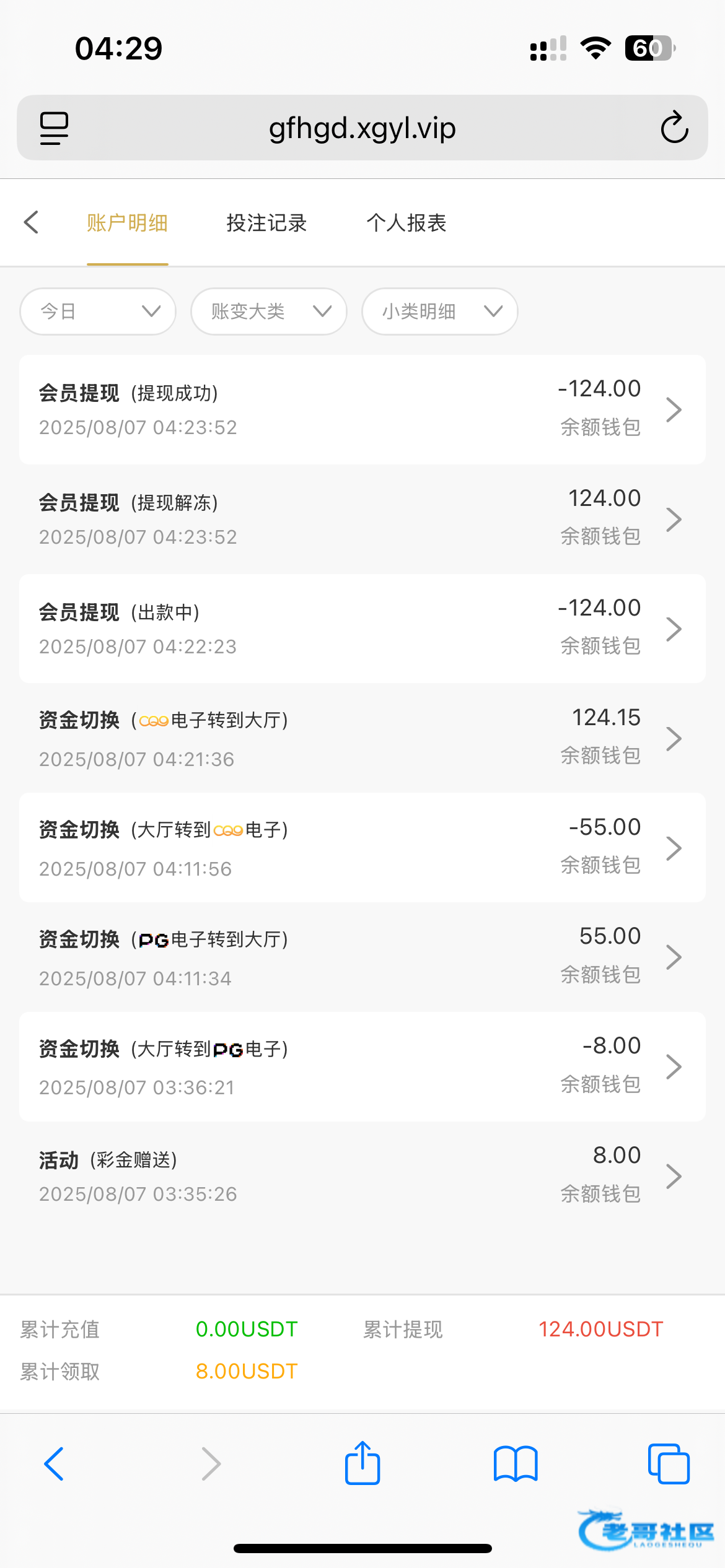This screenshot has width=725, height=1568.
Task: Open the 提现成功 withdrawal record
Action: point(362,409)
